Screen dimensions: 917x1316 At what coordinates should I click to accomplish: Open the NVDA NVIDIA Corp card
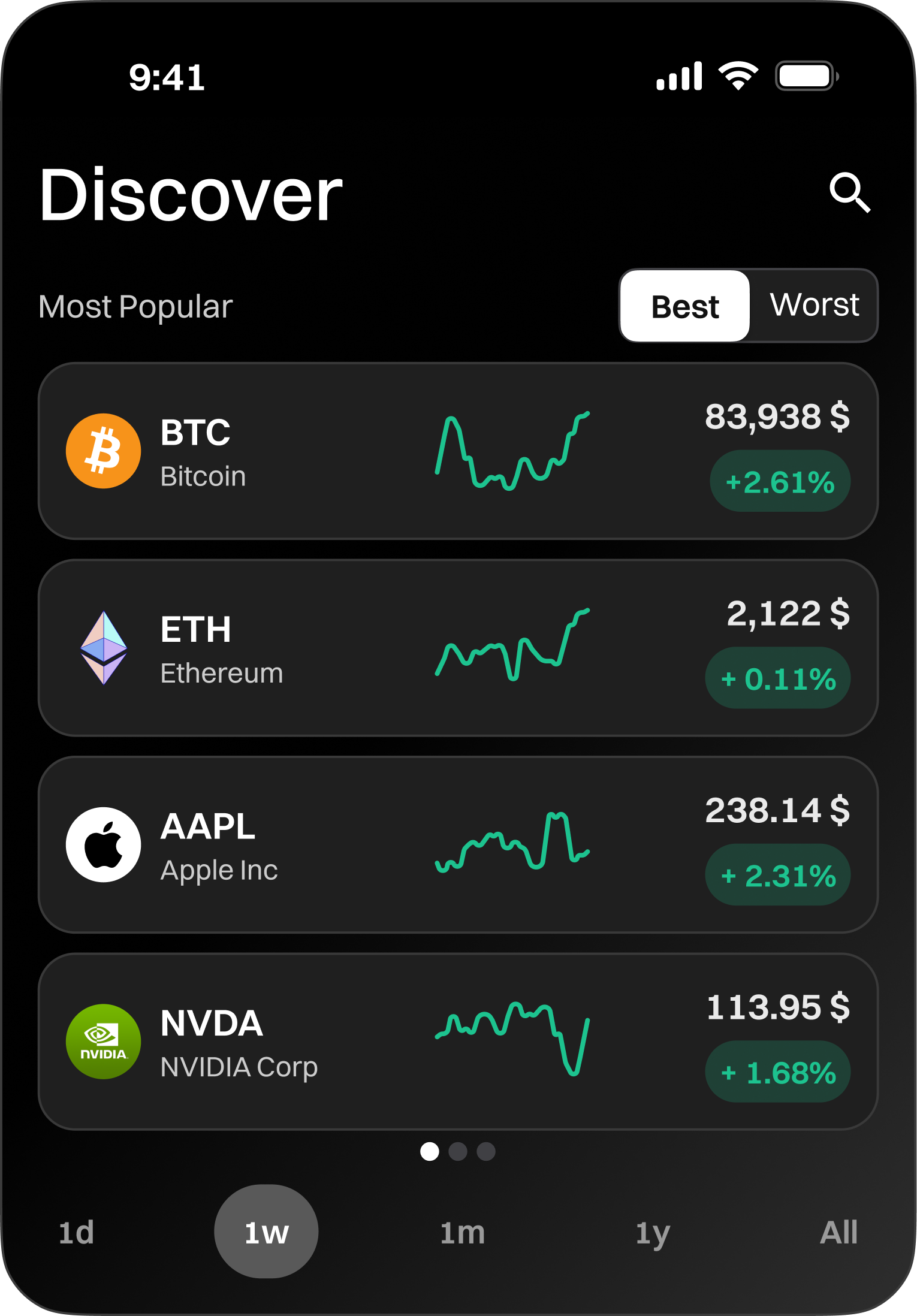click(x=458, y=1041)
